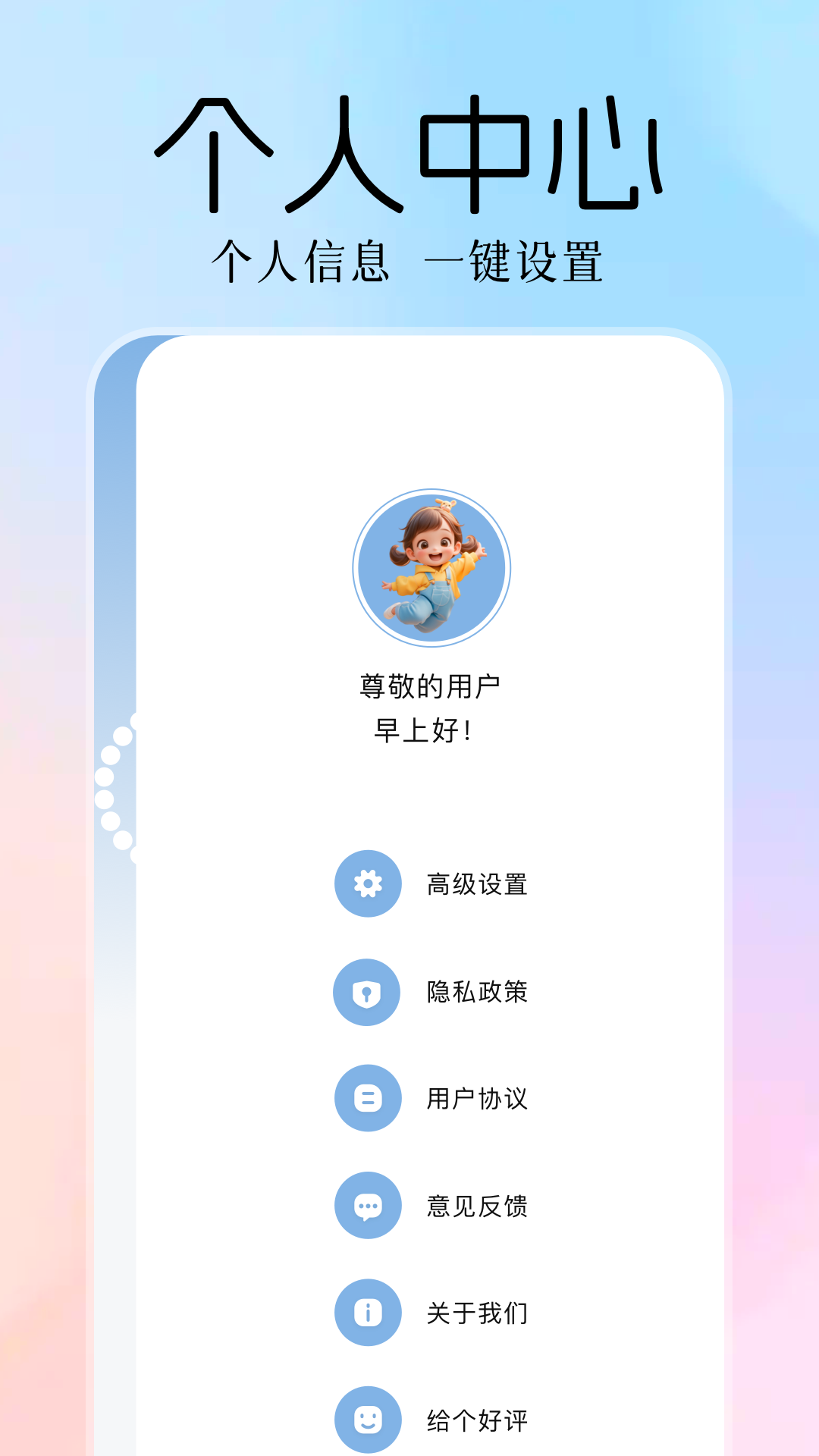Select the shield icon beside 隐私政策

[367, 993]
